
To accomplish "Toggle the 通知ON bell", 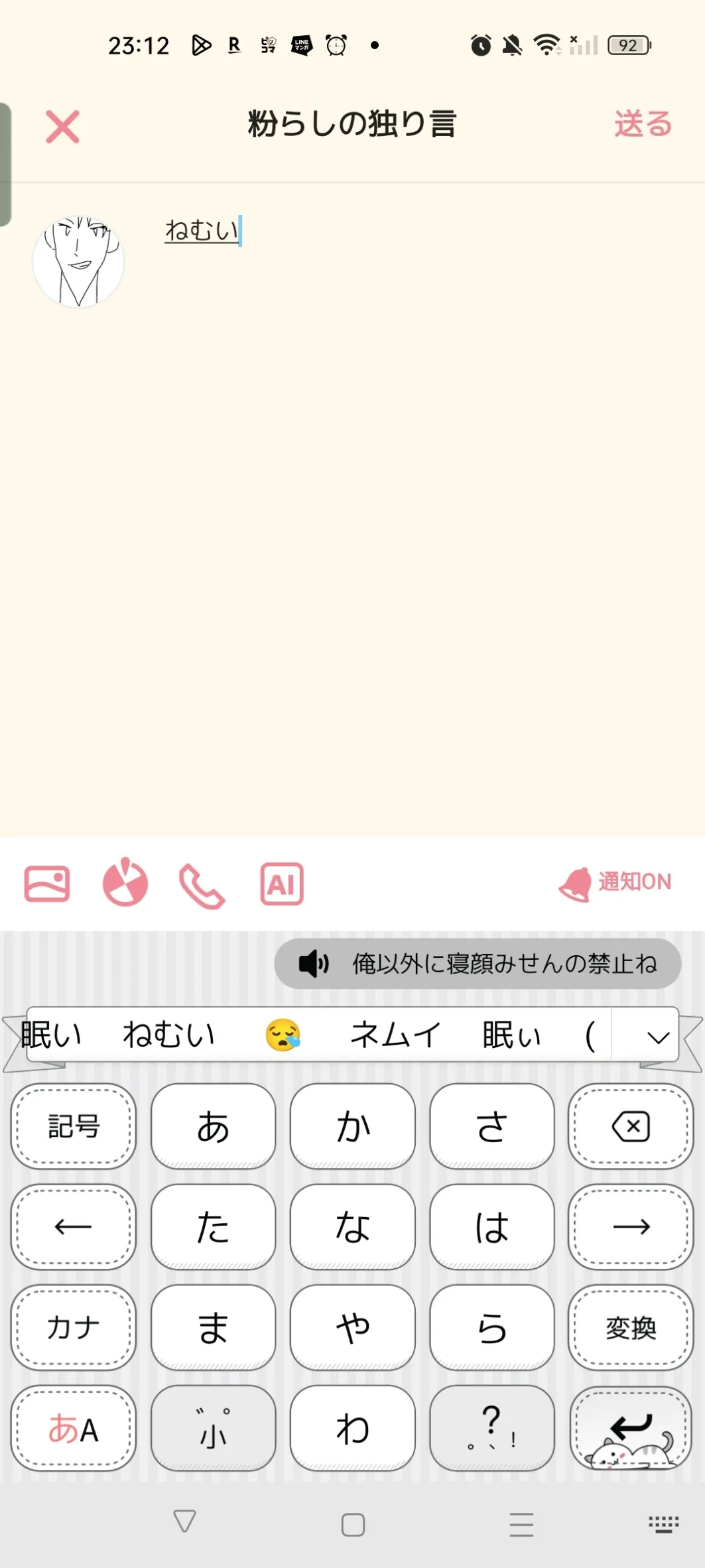I will coord(615,883).
